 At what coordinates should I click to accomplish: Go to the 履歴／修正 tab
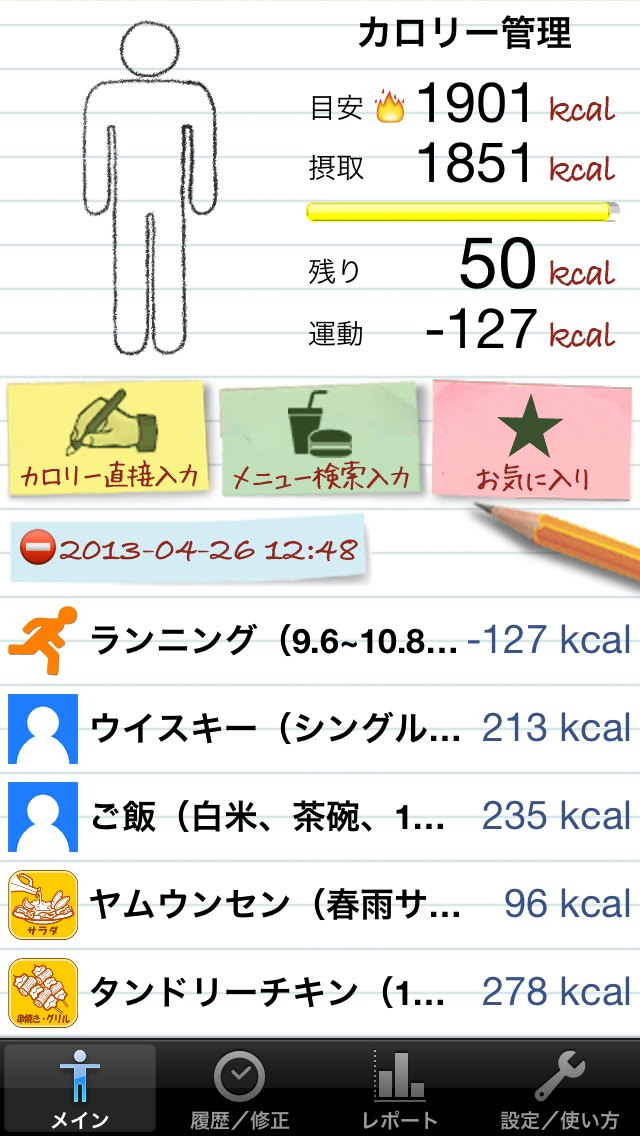pyautogui.click(x=240, y=1088)
